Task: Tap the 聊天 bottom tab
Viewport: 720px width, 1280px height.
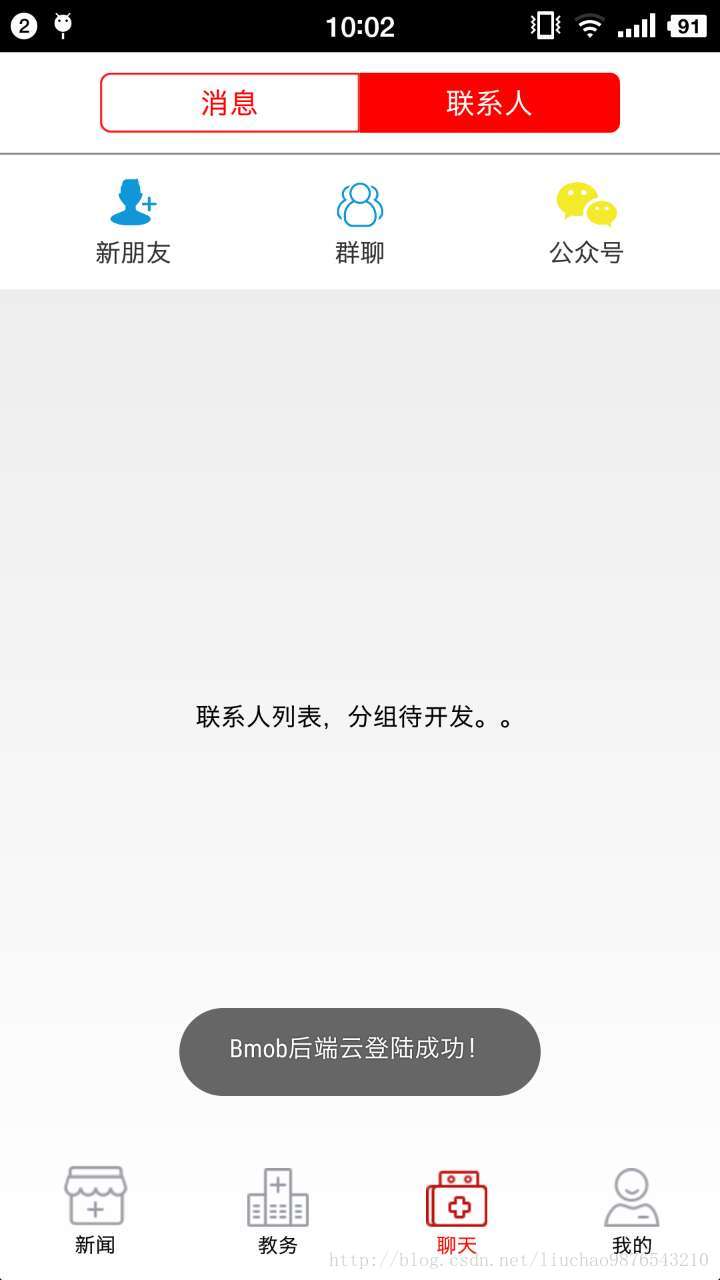Action: pyautogui.click(x=457, y=1210)
